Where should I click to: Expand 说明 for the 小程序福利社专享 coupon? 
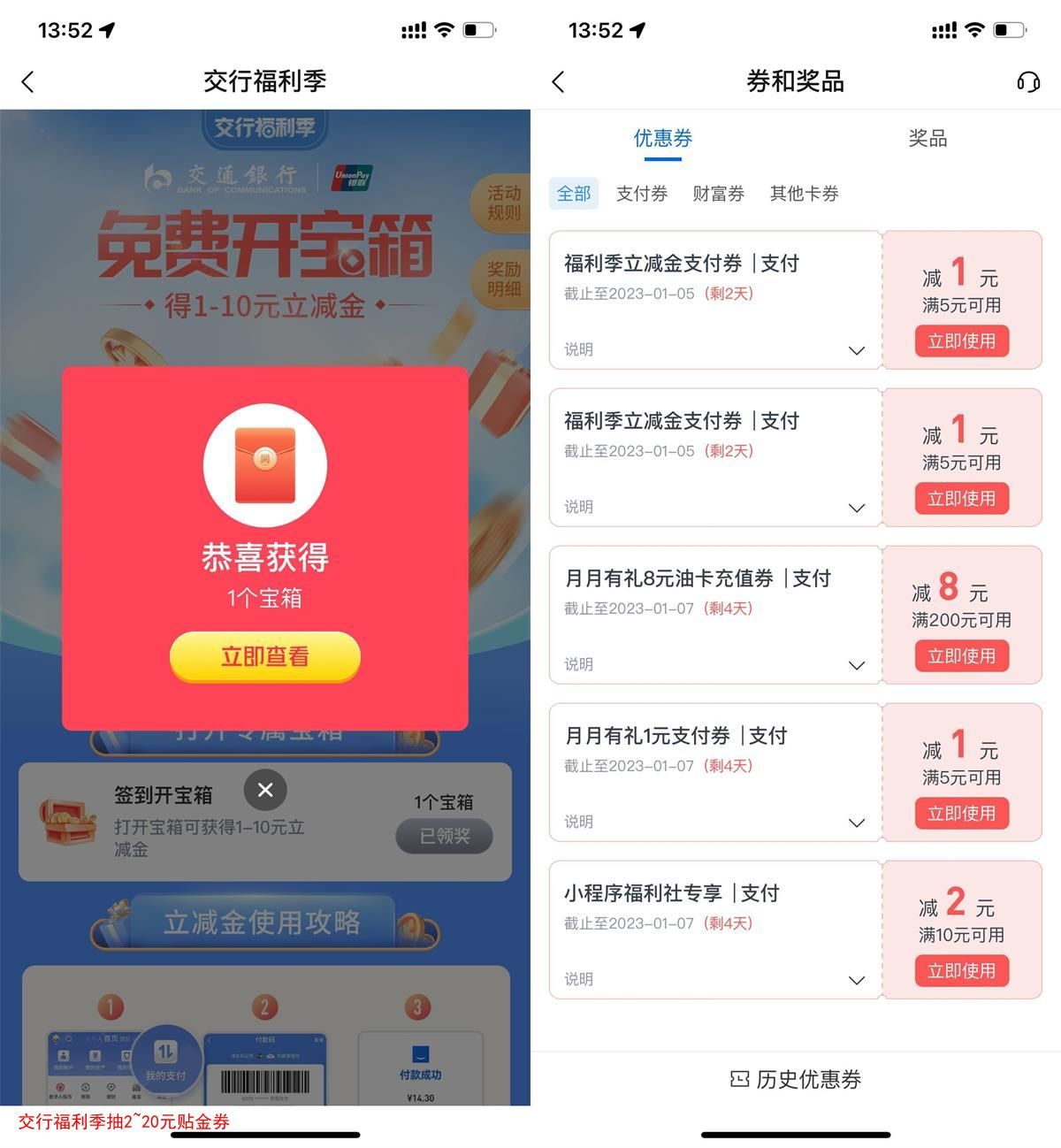(x=856, y=980)
